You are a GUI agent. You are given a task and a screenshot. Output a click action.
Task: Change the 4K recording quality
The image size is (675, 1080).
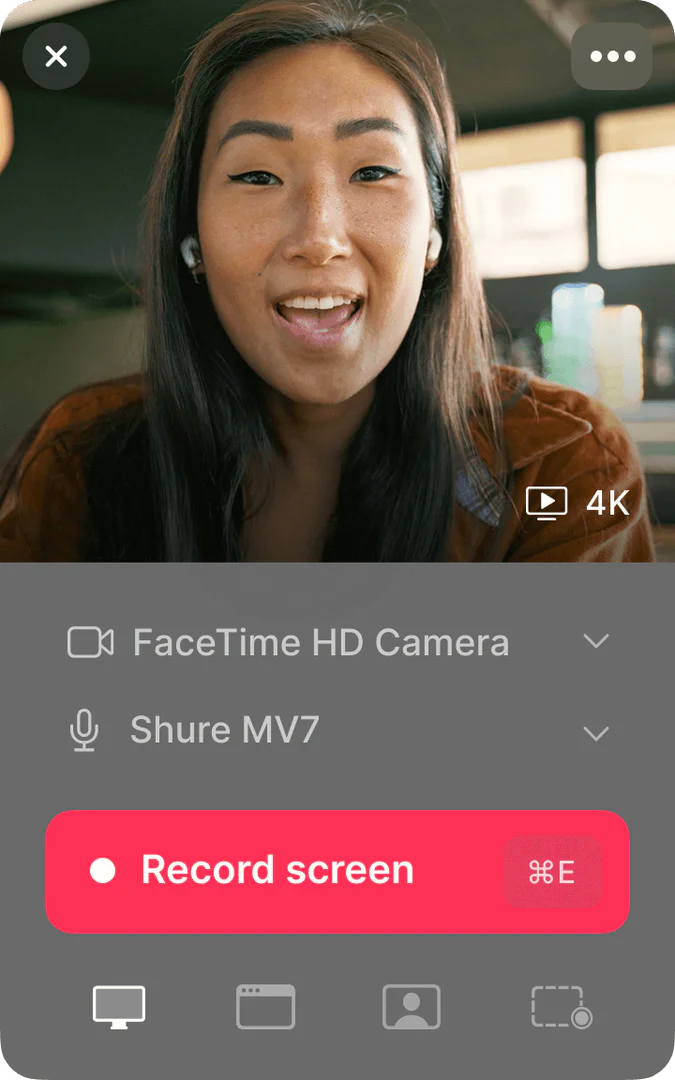coord(578,503)
